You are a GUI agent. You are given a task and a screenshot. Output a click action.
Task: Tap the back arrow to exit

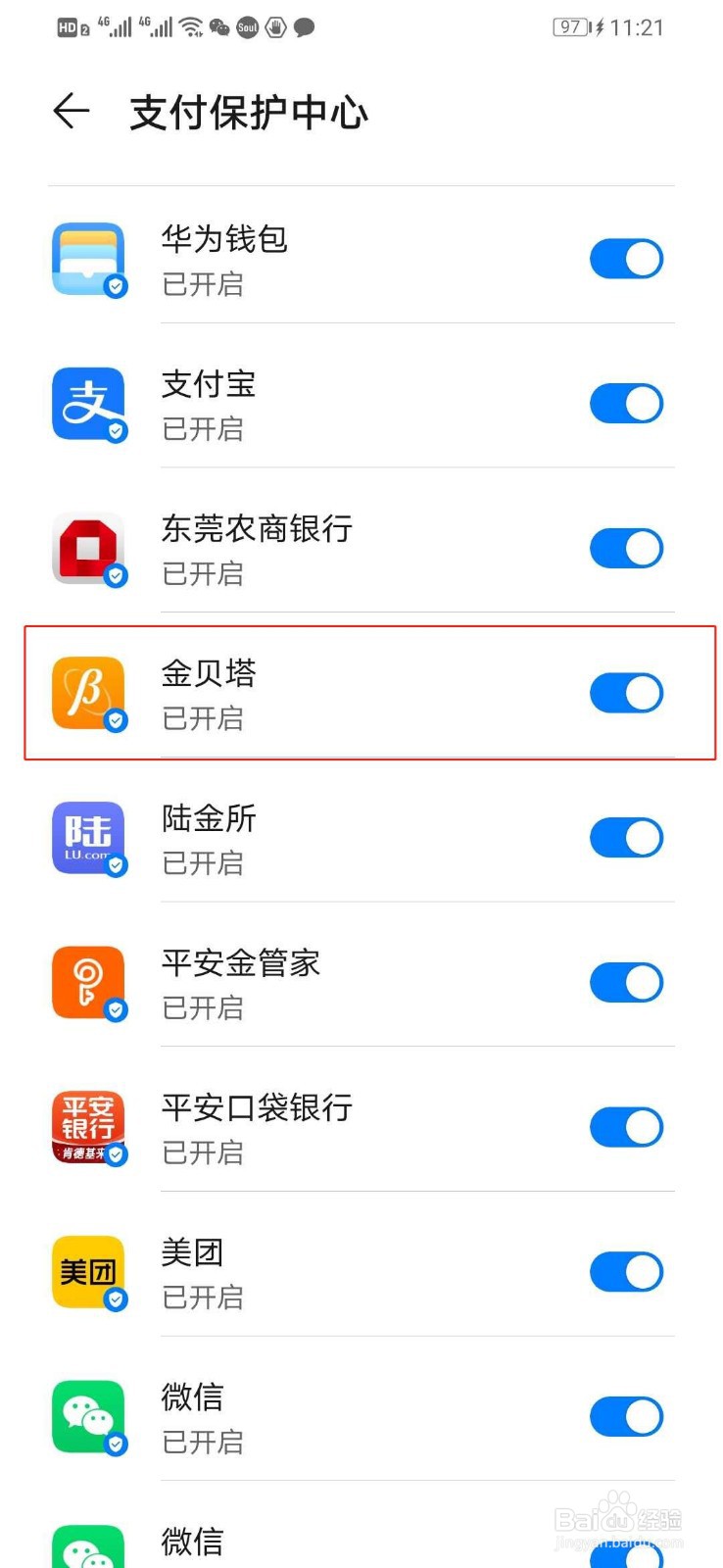pyautogui.click(x=70, y=112)
